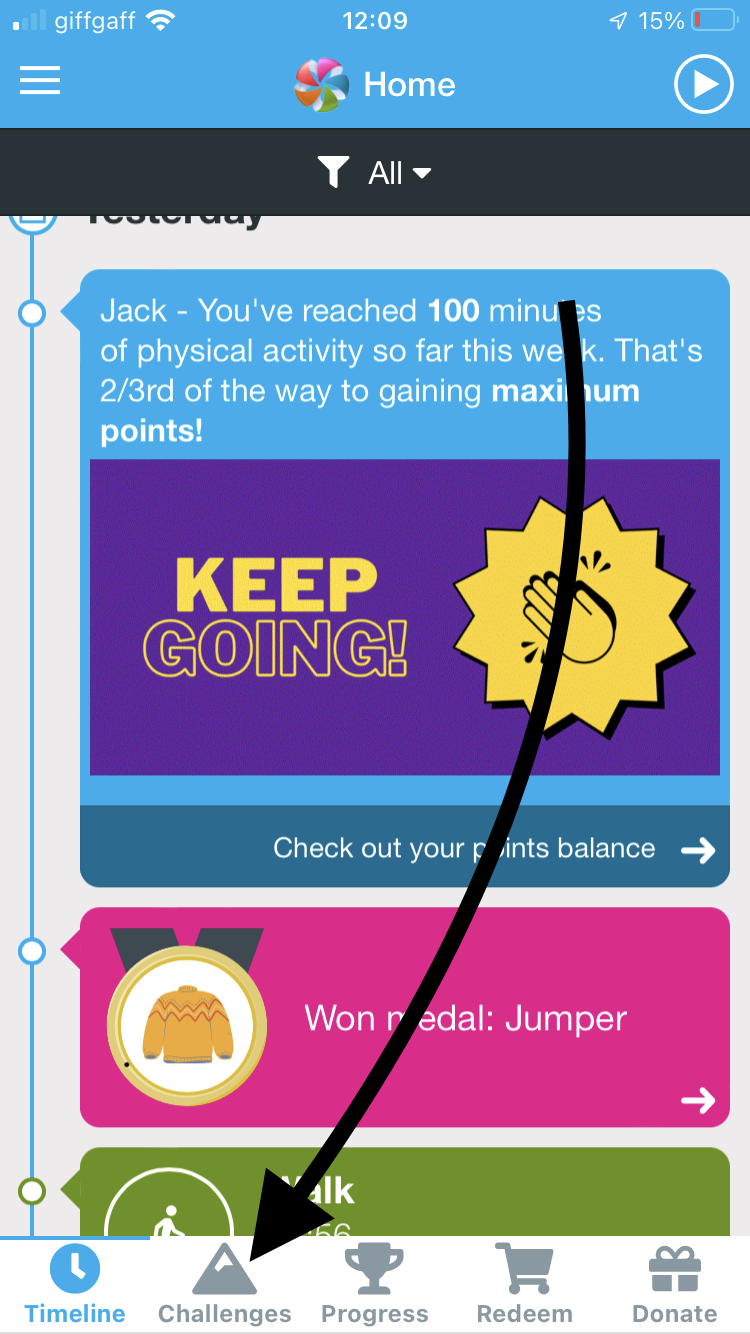Open the Won medal: Jumper card

(404, 1017)
